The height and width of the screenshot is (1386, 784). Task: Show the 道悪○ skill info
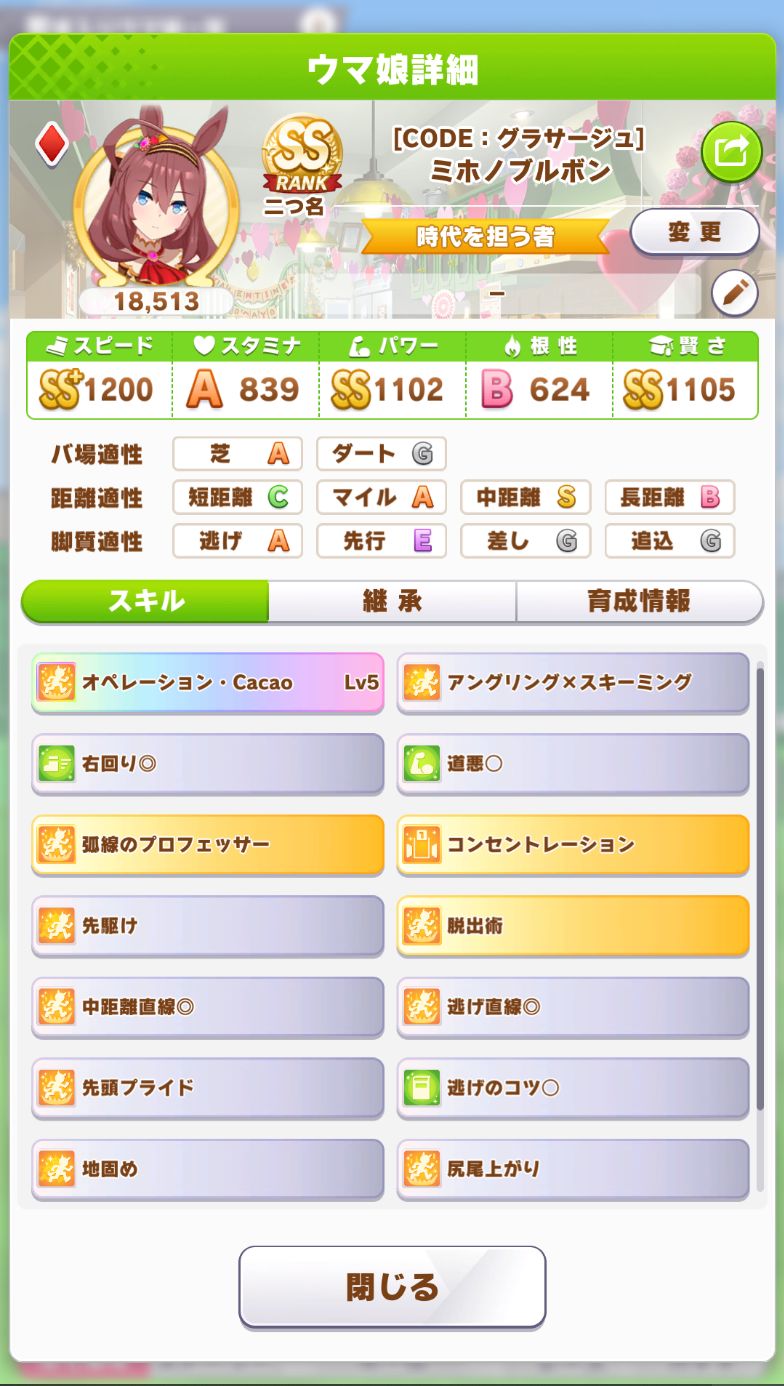(573, 764)
